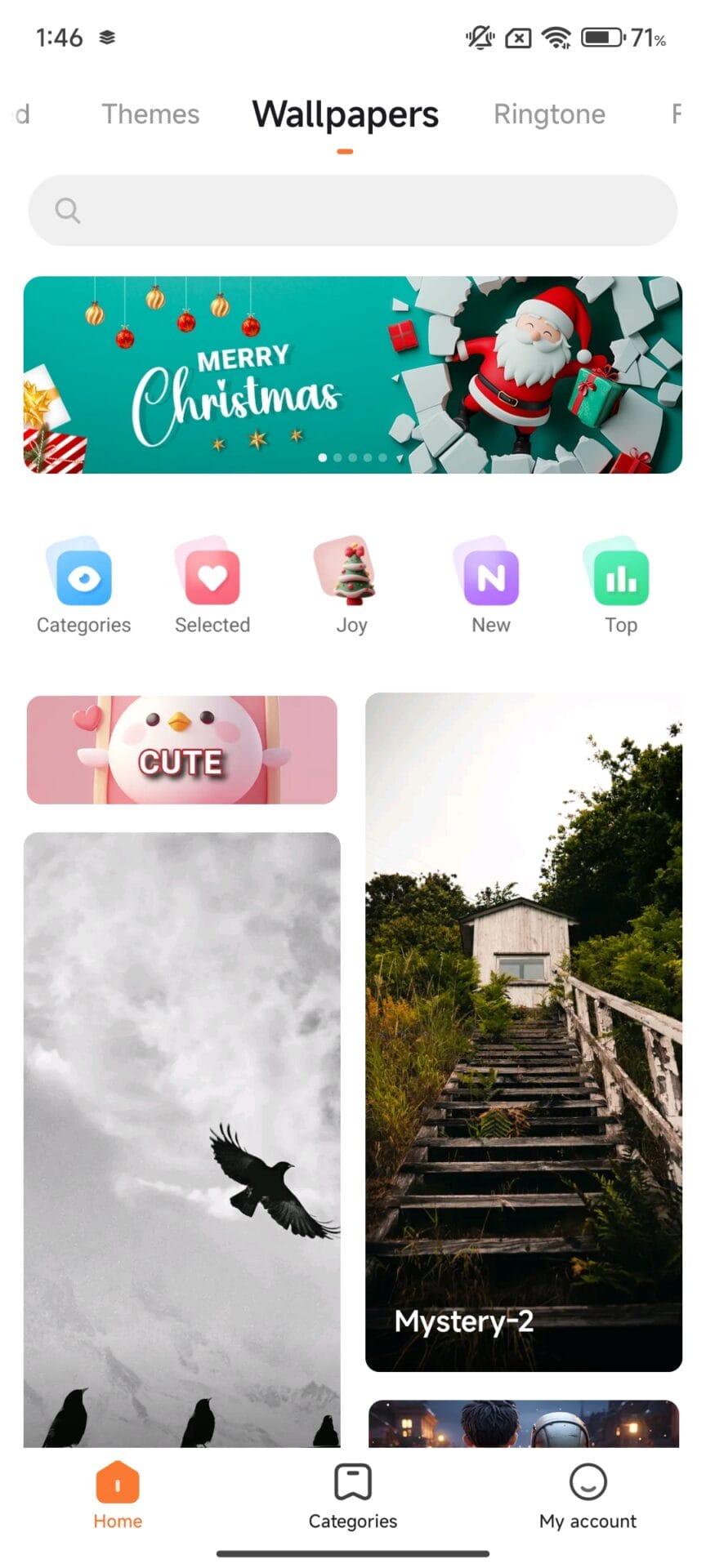Tap the wallpaper search field
The image size is (706, 1568).
click(x=353, y=211)
